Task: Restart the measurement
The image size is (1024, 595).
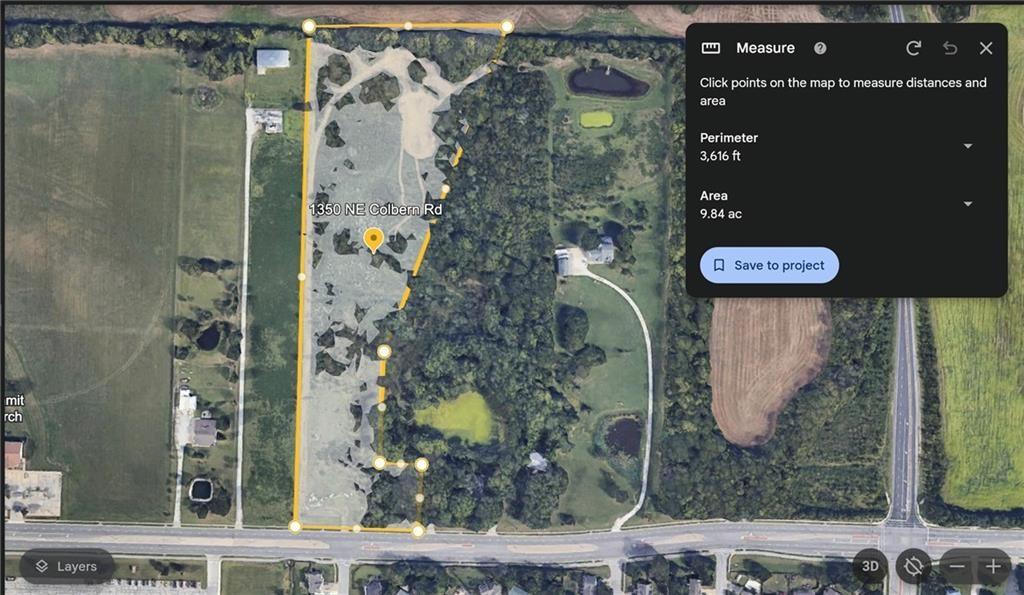Action: point(913,48)
